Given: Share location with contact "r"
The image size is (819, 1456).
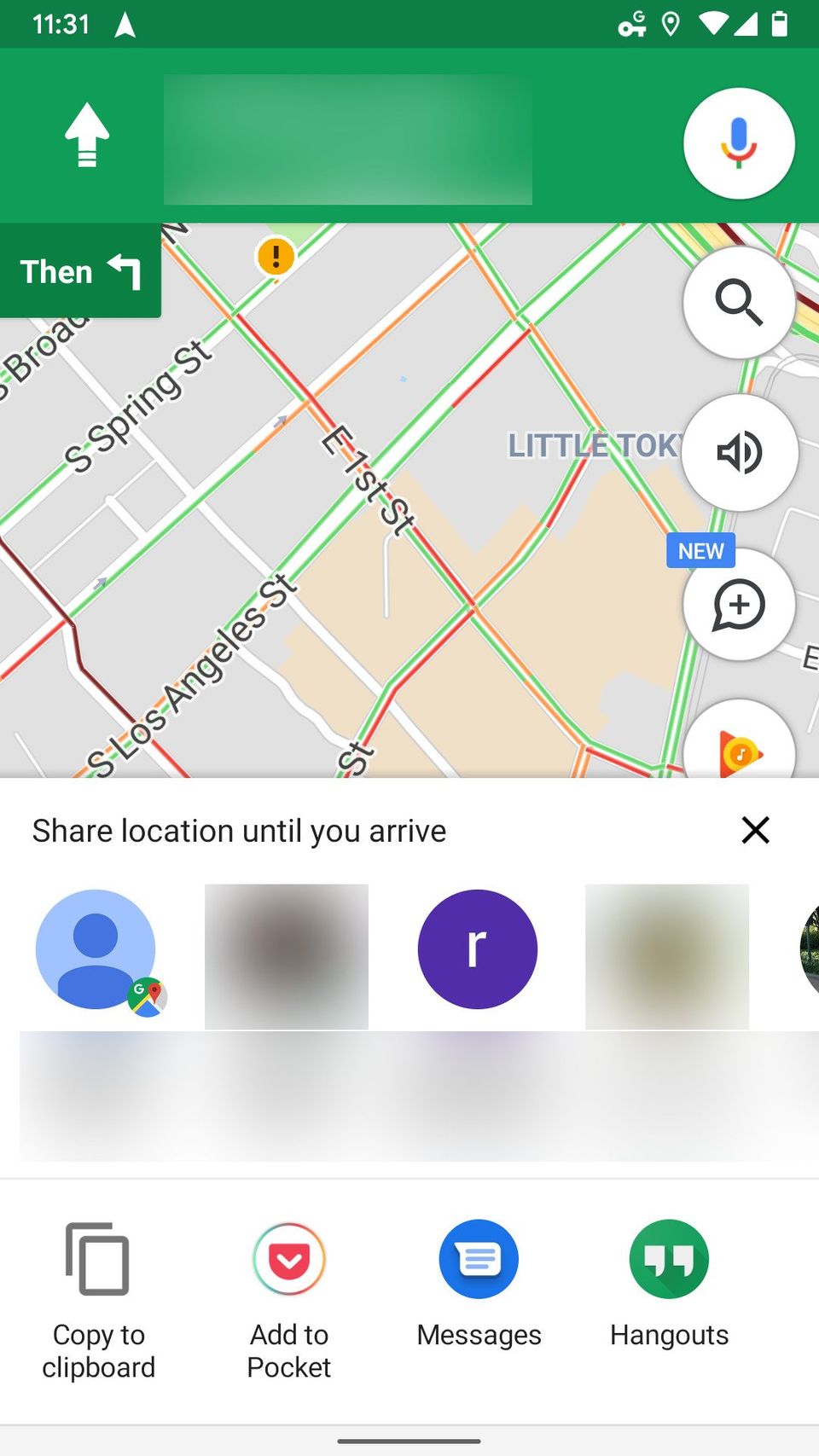Looking at the screenshot, I should coord(477,949).
